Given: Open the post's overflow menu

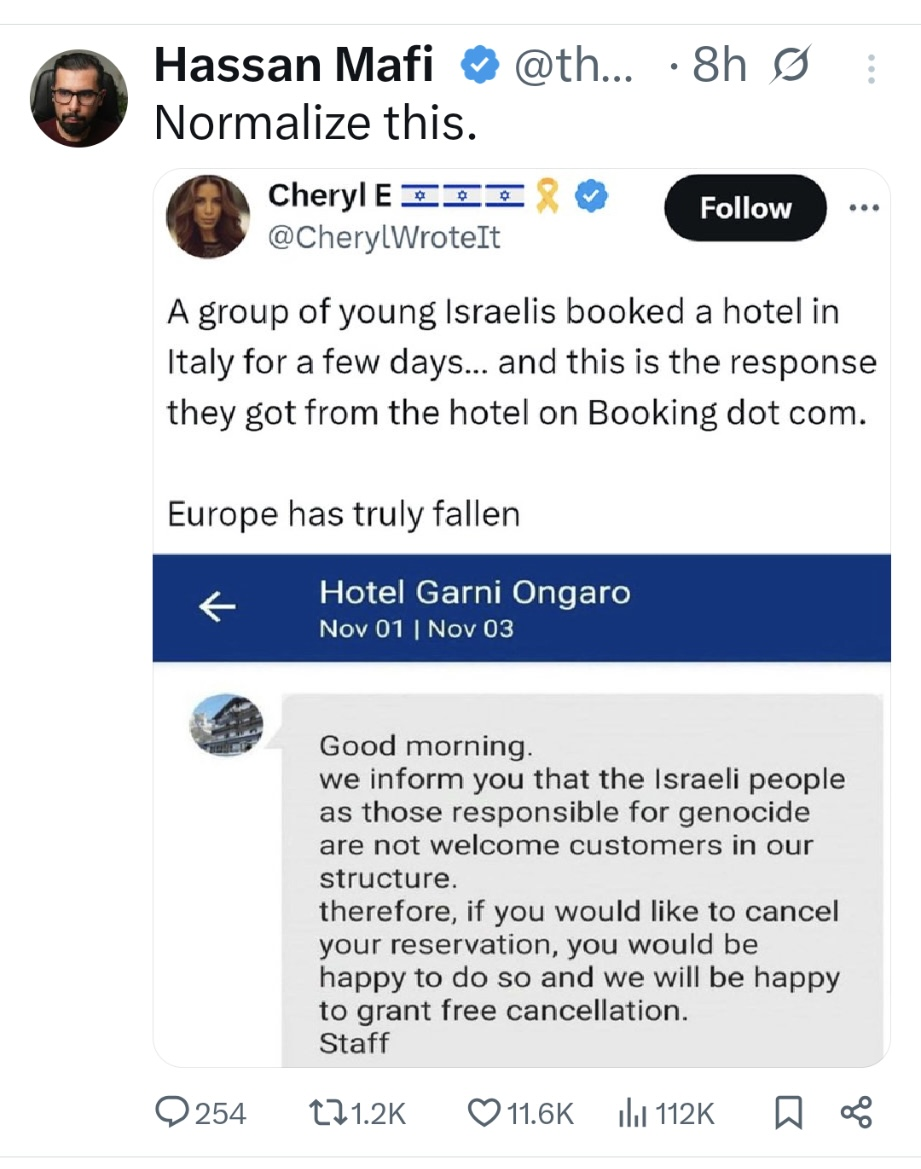Looking at the screenshot, I should coord(871,69).
